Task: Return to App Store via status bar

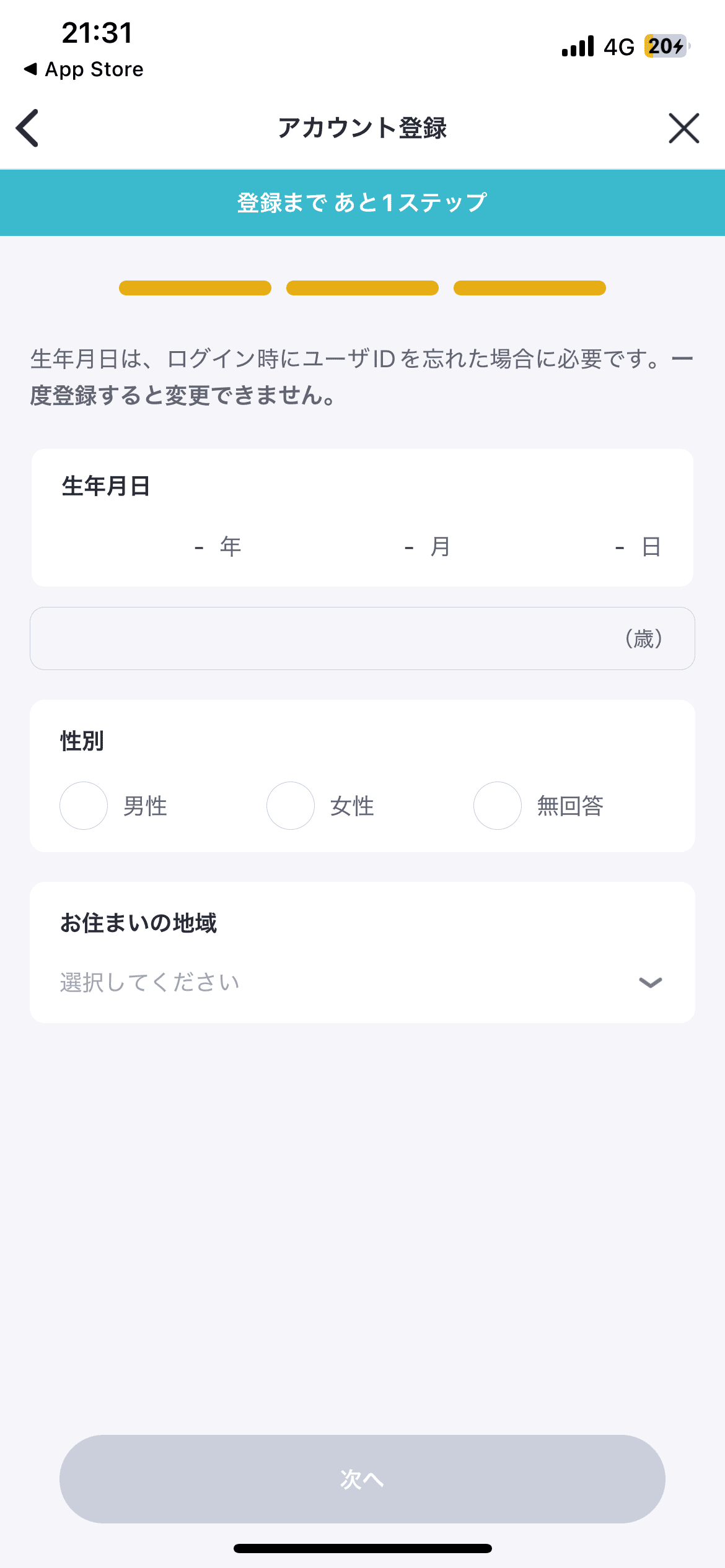Action: click(x=84, y=69)
